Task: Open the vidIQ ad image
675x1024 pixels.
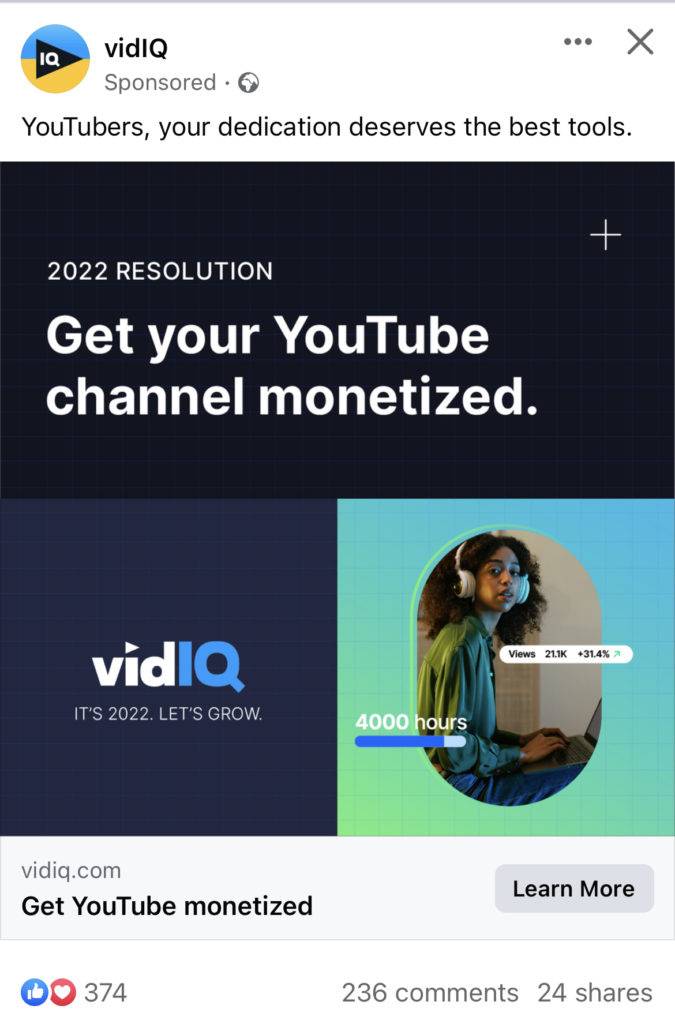Action: pos(337,498)
